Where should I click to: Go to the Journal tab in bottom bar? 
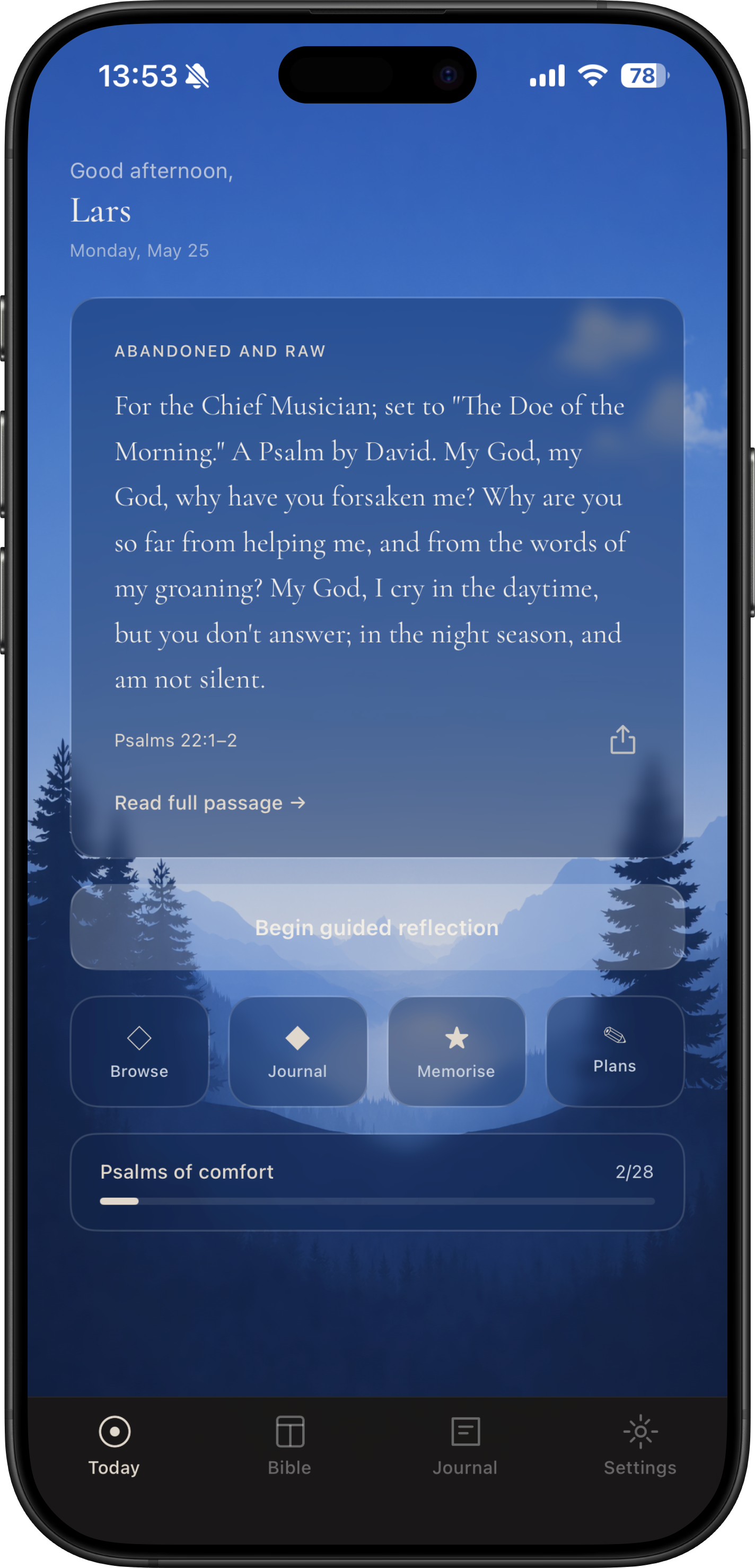tap(465, 1445)
